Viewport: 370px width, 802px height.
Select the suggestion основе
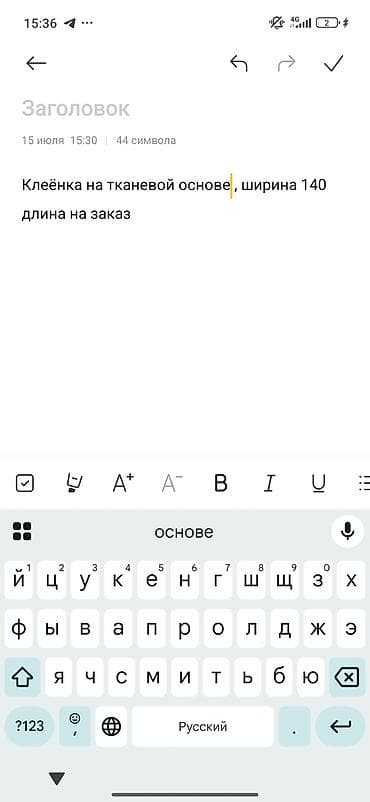pos(184,532)
